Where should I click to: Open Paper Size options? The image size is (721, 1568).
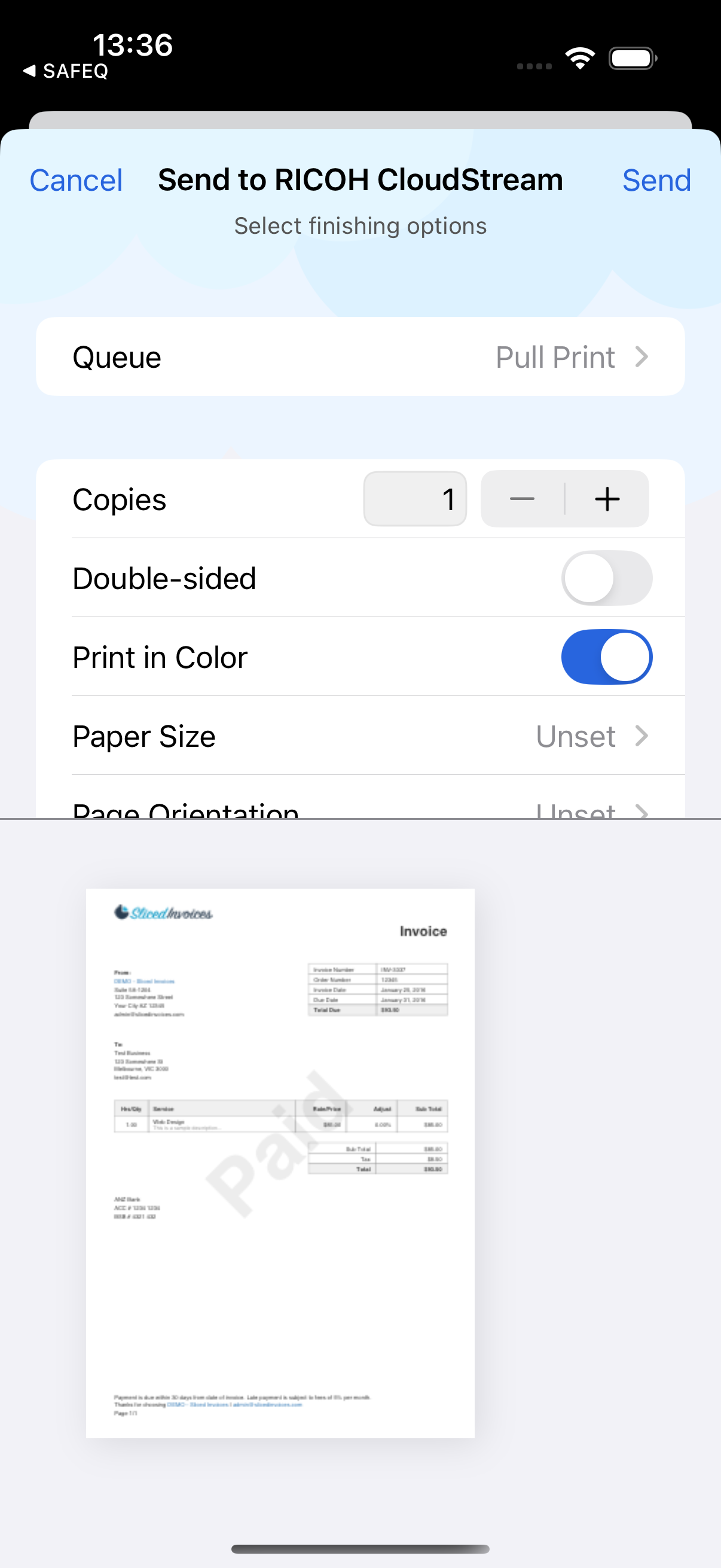click(360, 736)
